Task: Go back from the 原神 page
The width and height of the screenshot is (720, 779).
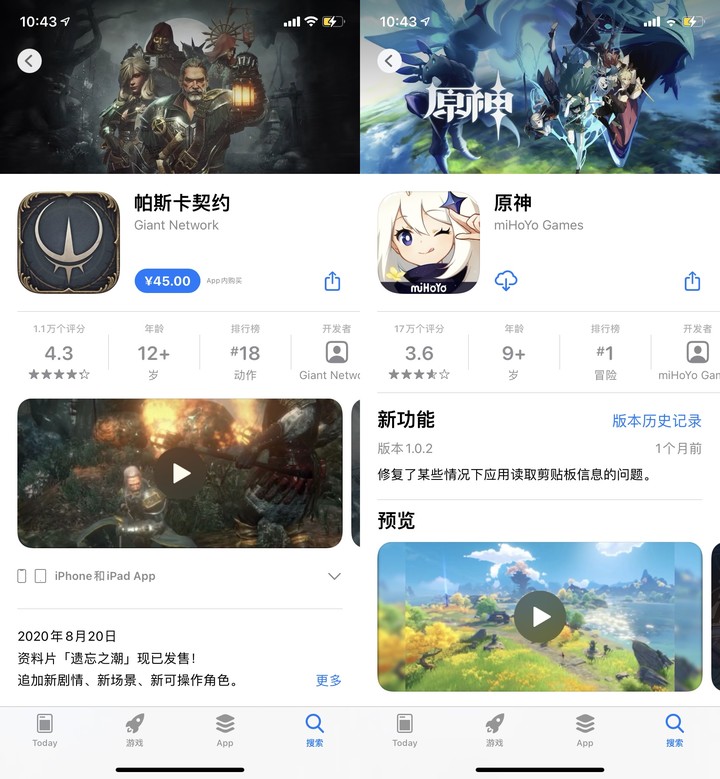Action: [x=390, y=61]
